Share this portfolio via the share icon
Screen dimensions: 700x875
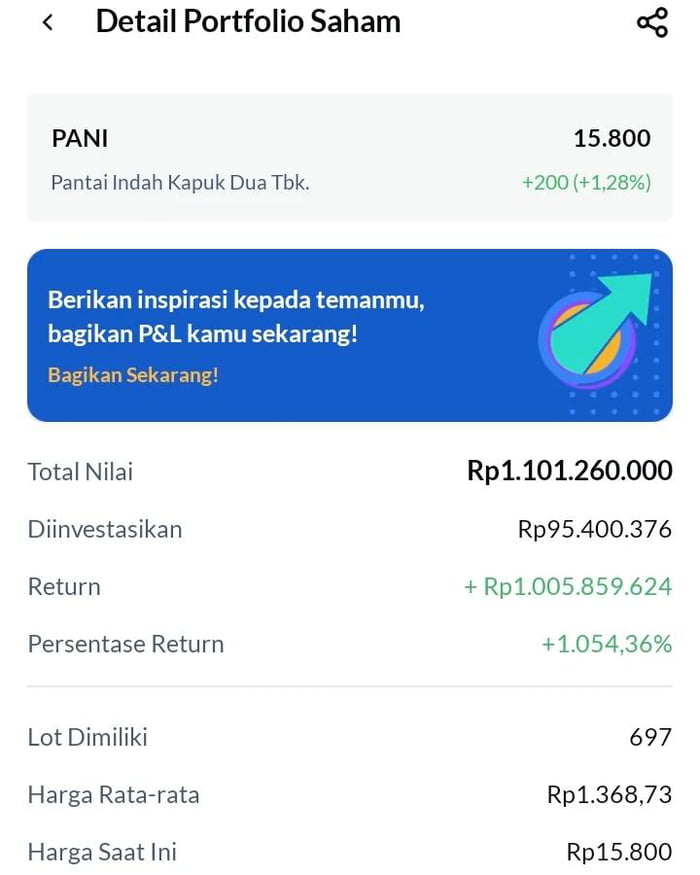tap(652, 23)
